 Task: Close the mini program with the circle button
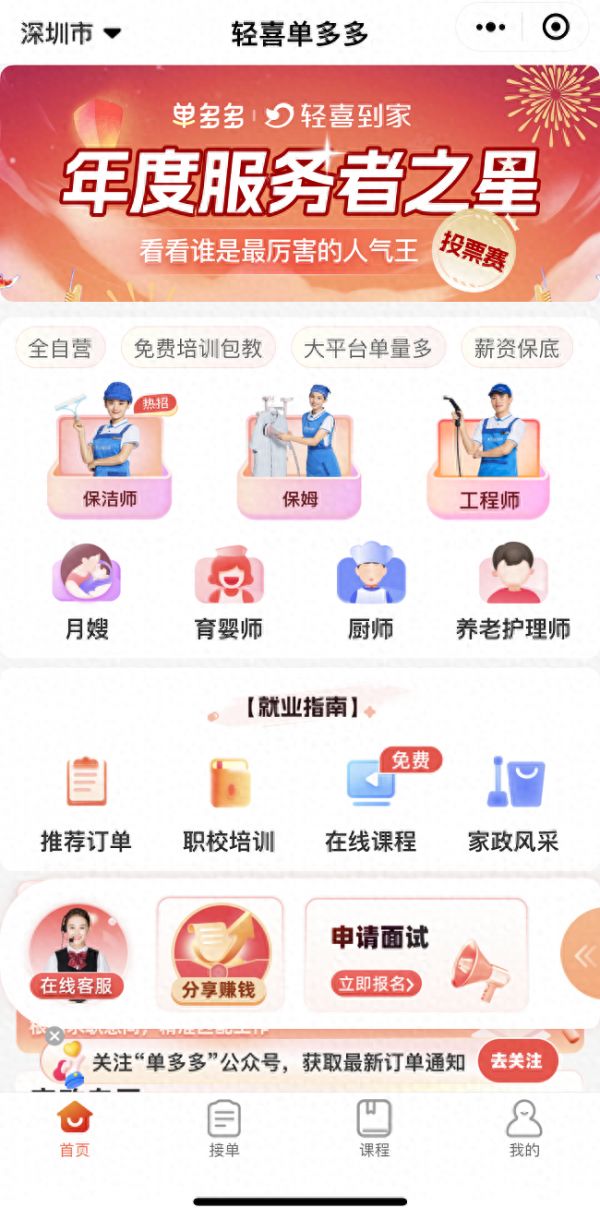(555, 28)
